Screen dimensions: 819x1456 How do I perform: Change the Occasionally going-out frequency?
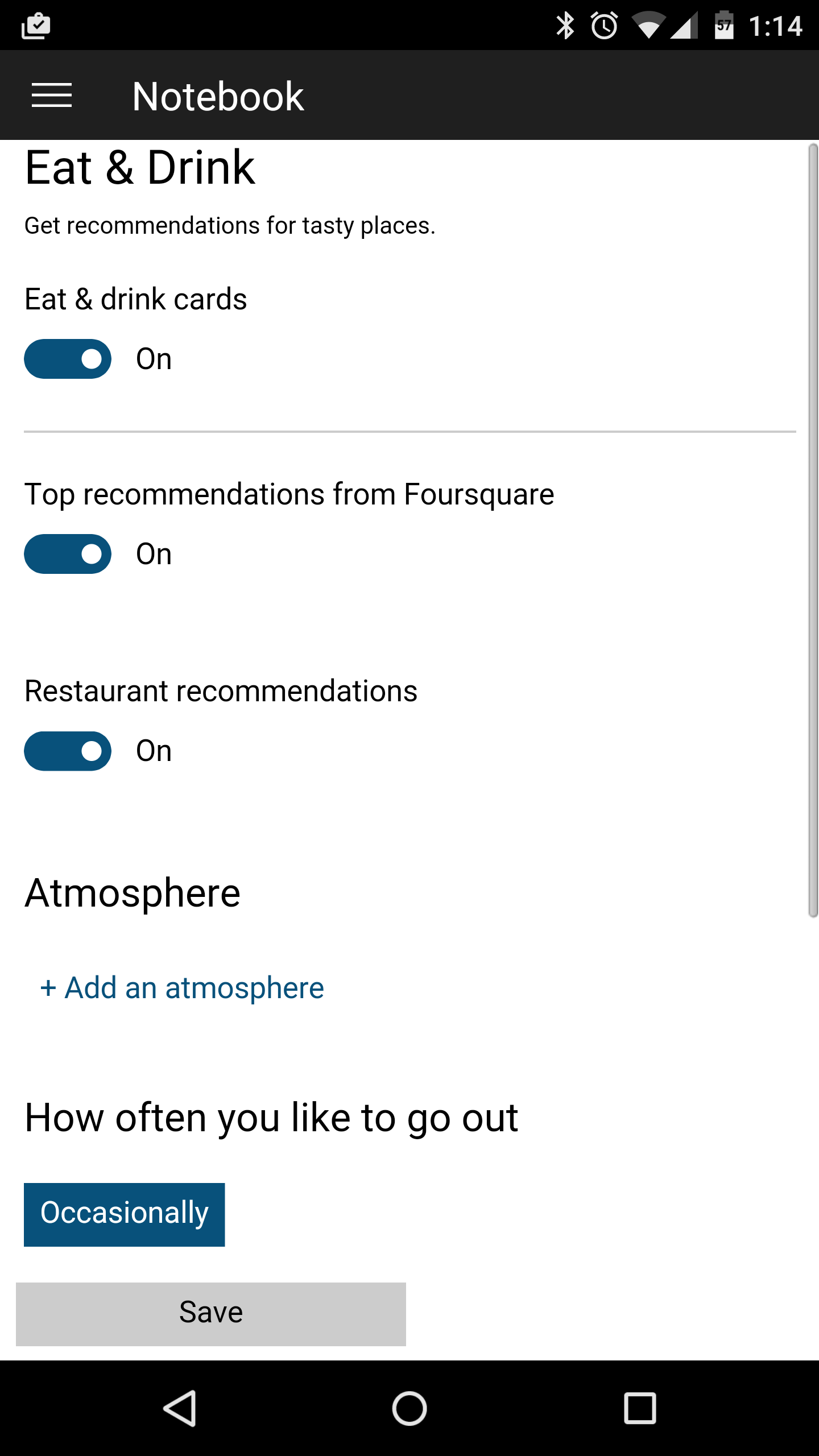tap(124, 1214)
